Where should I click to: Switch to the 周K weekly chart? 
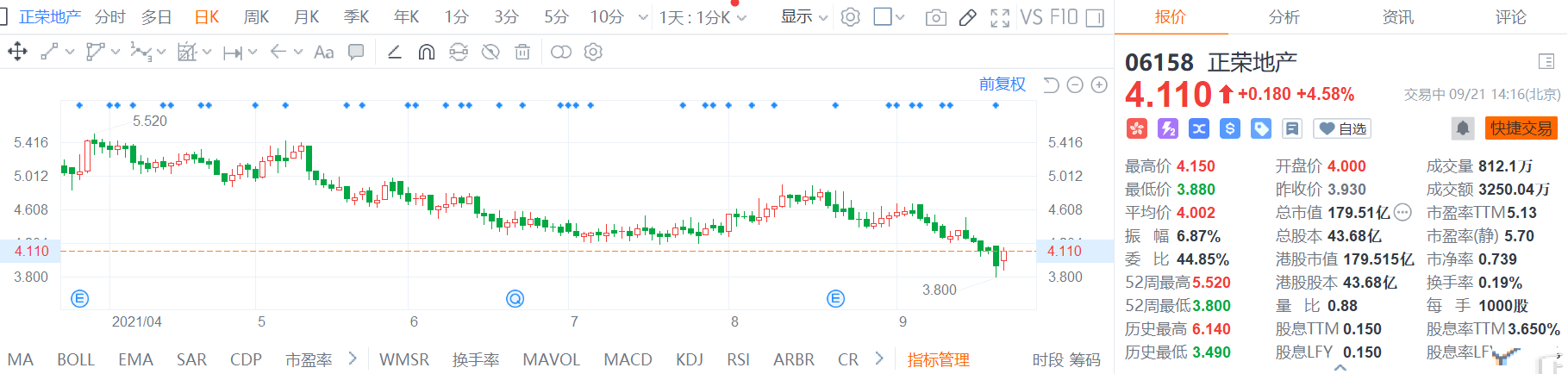pos(256,17)
